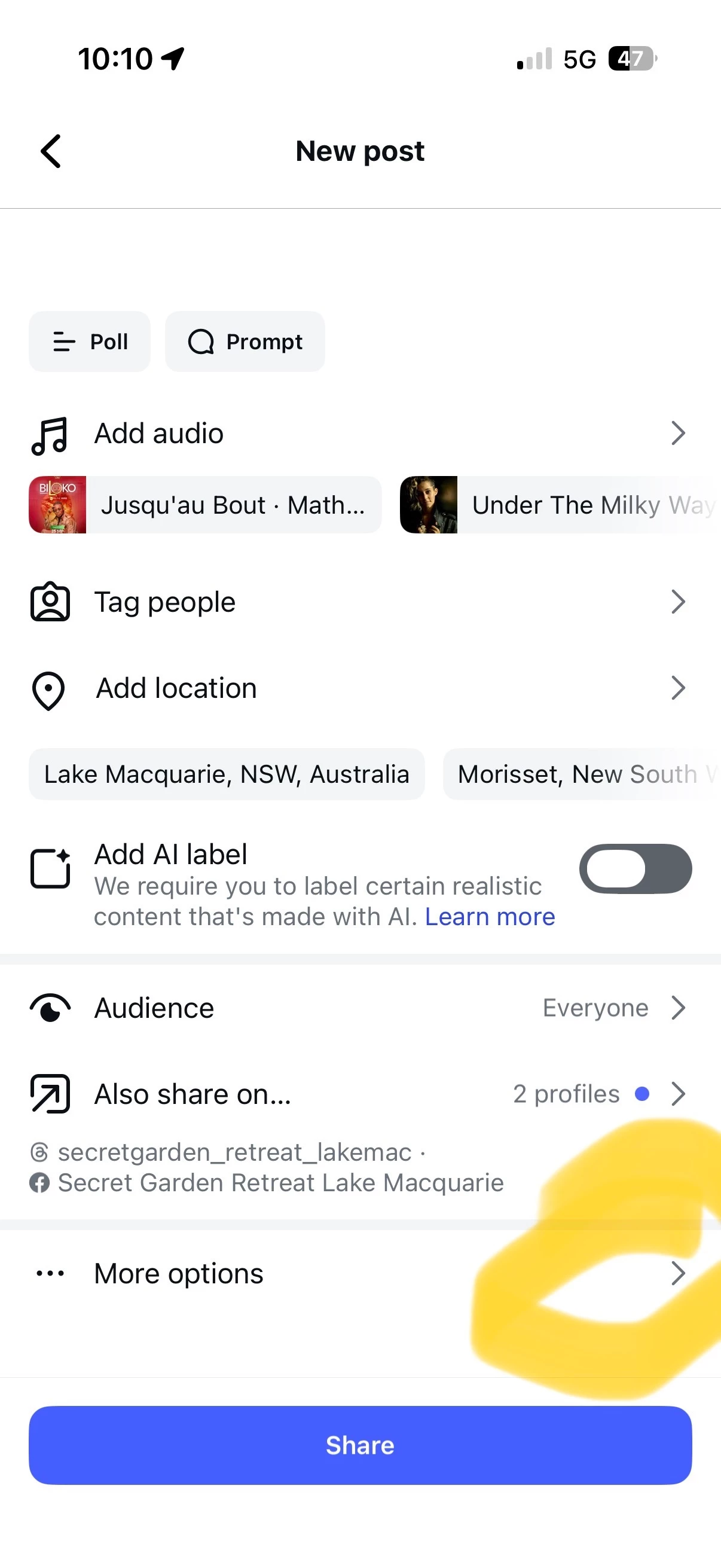This screenshot has width=721, height=1568.
Task: Go back from New post
Action: (51, 151)
